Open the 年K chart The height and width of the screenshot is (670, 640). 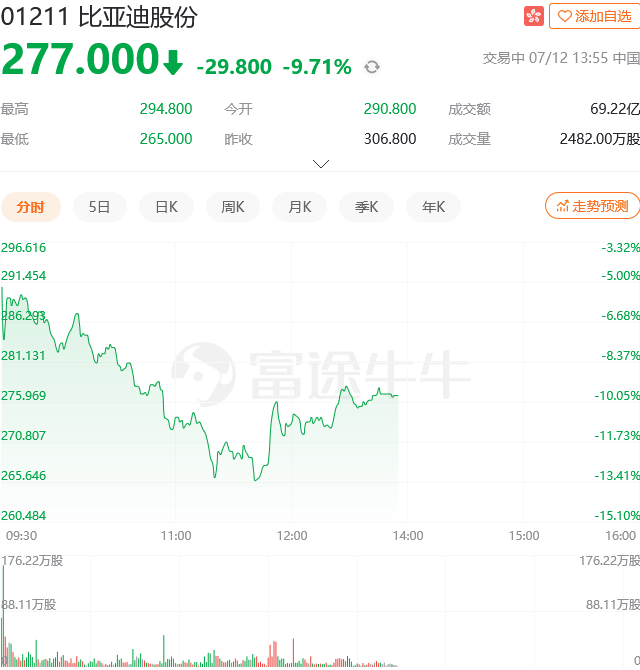433,207
